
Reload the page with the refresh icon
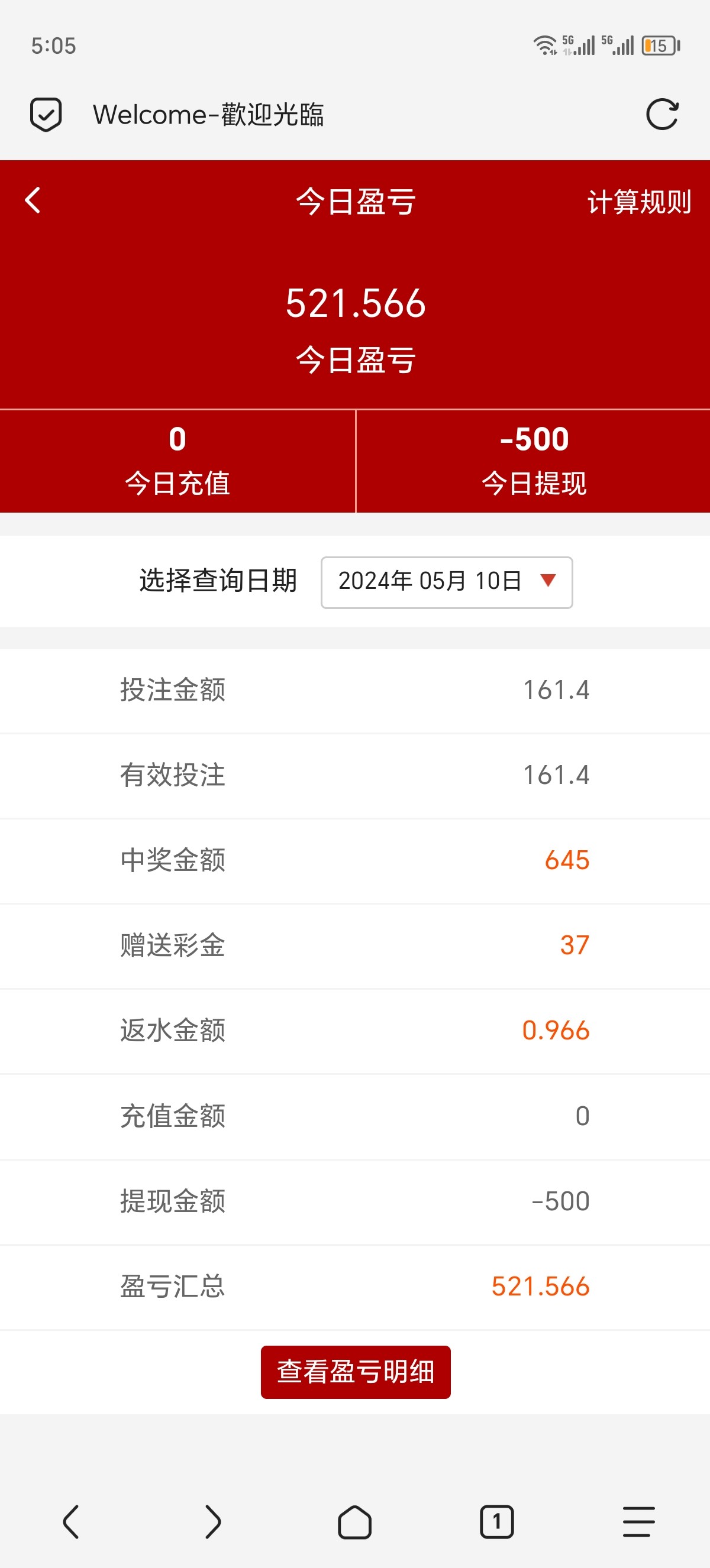coord(662,115)
